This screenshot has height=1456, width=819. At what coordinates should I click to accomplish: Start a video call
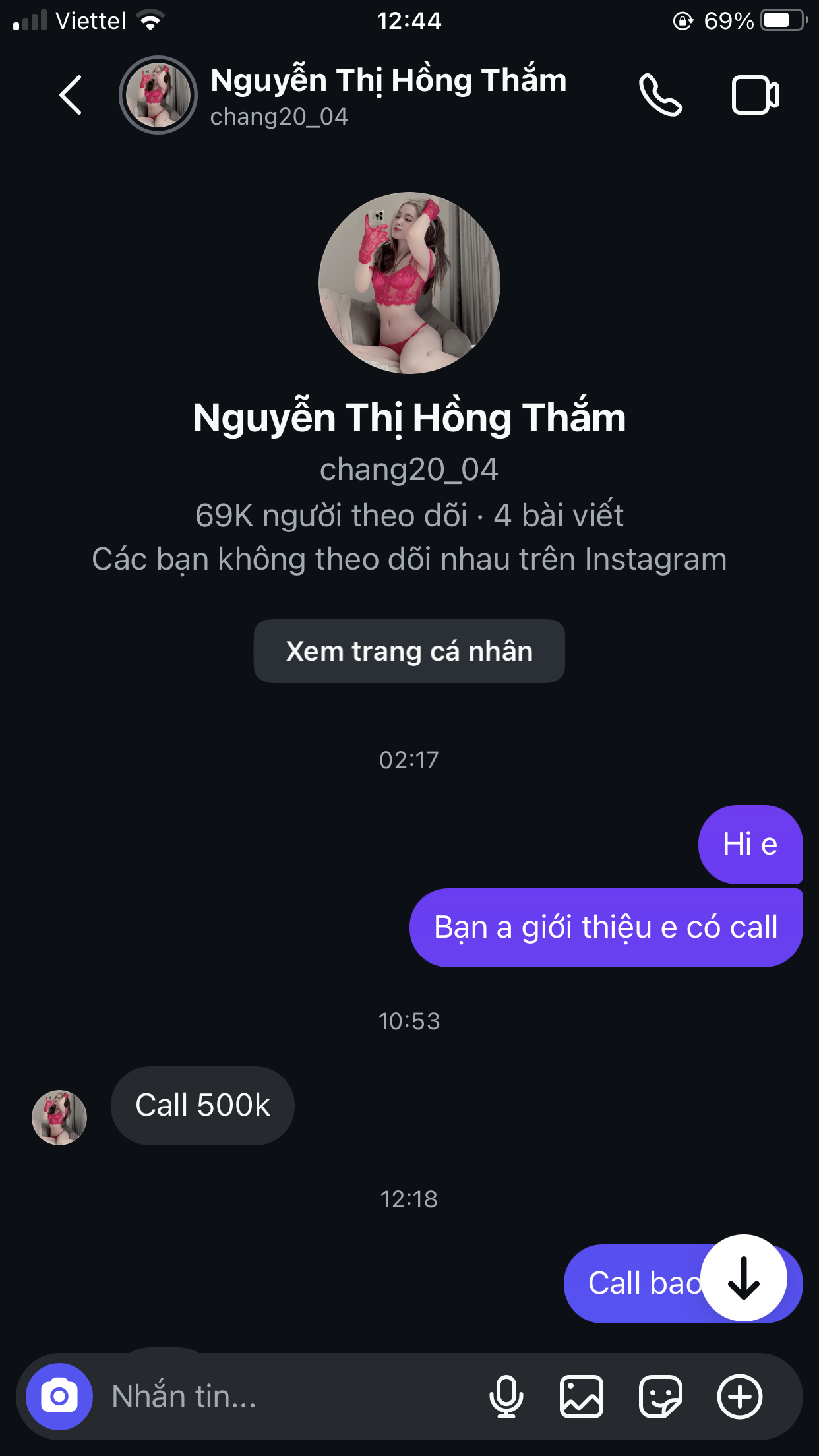[x=755, y=95]
